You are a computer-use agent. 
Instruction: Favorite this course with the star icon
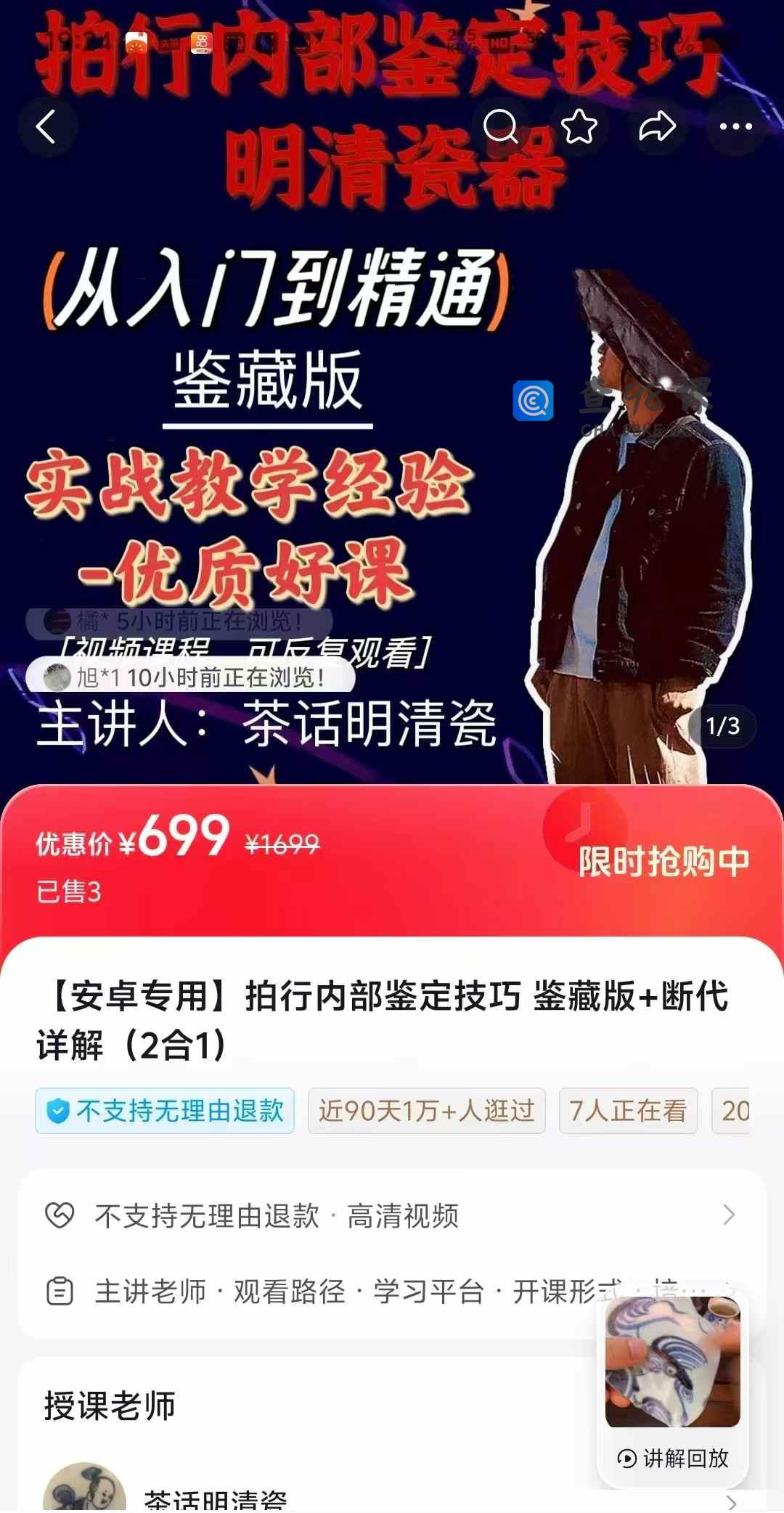[x=579, y=127]
